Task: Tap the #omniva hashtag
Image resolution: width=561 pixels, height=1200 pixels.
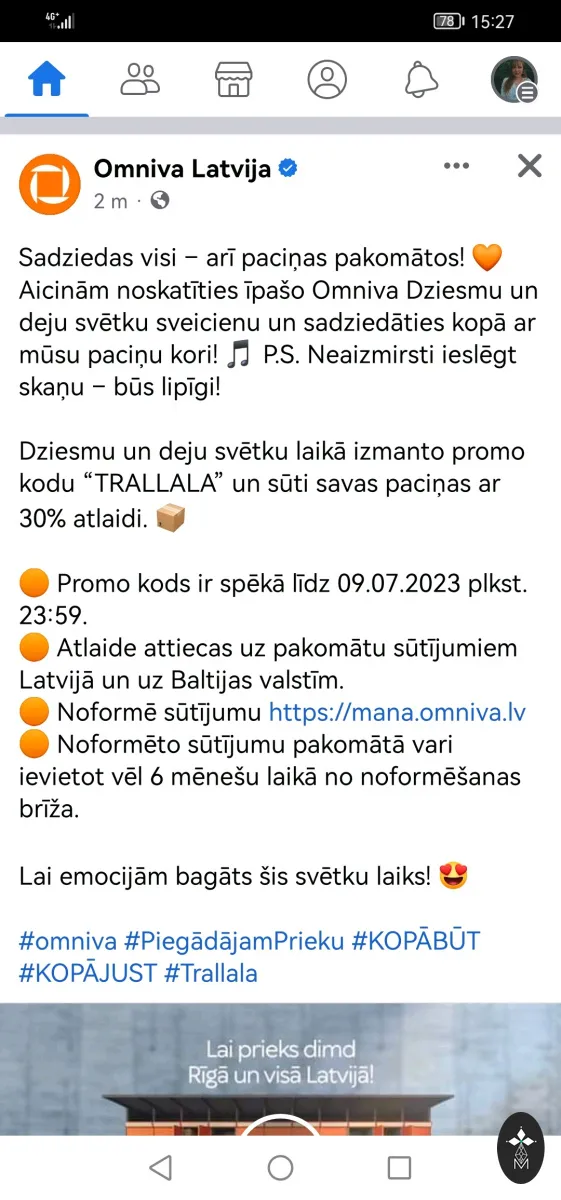Action: point(67,941)
